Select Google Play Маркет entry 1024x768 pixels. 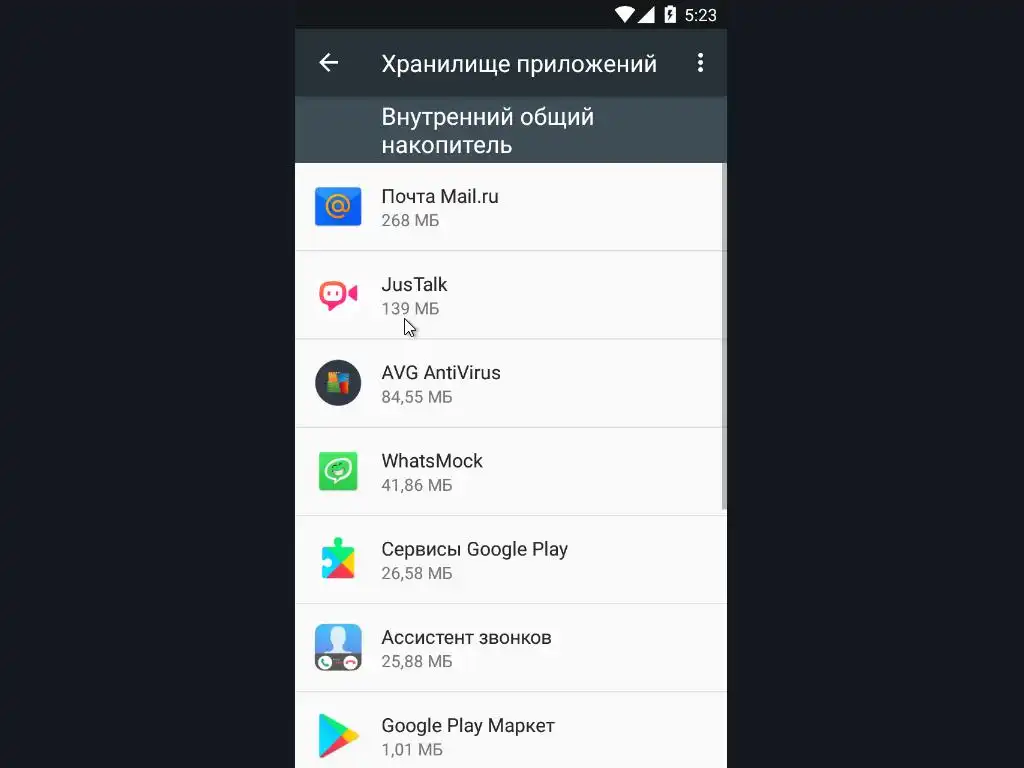(x=510, y=735)
